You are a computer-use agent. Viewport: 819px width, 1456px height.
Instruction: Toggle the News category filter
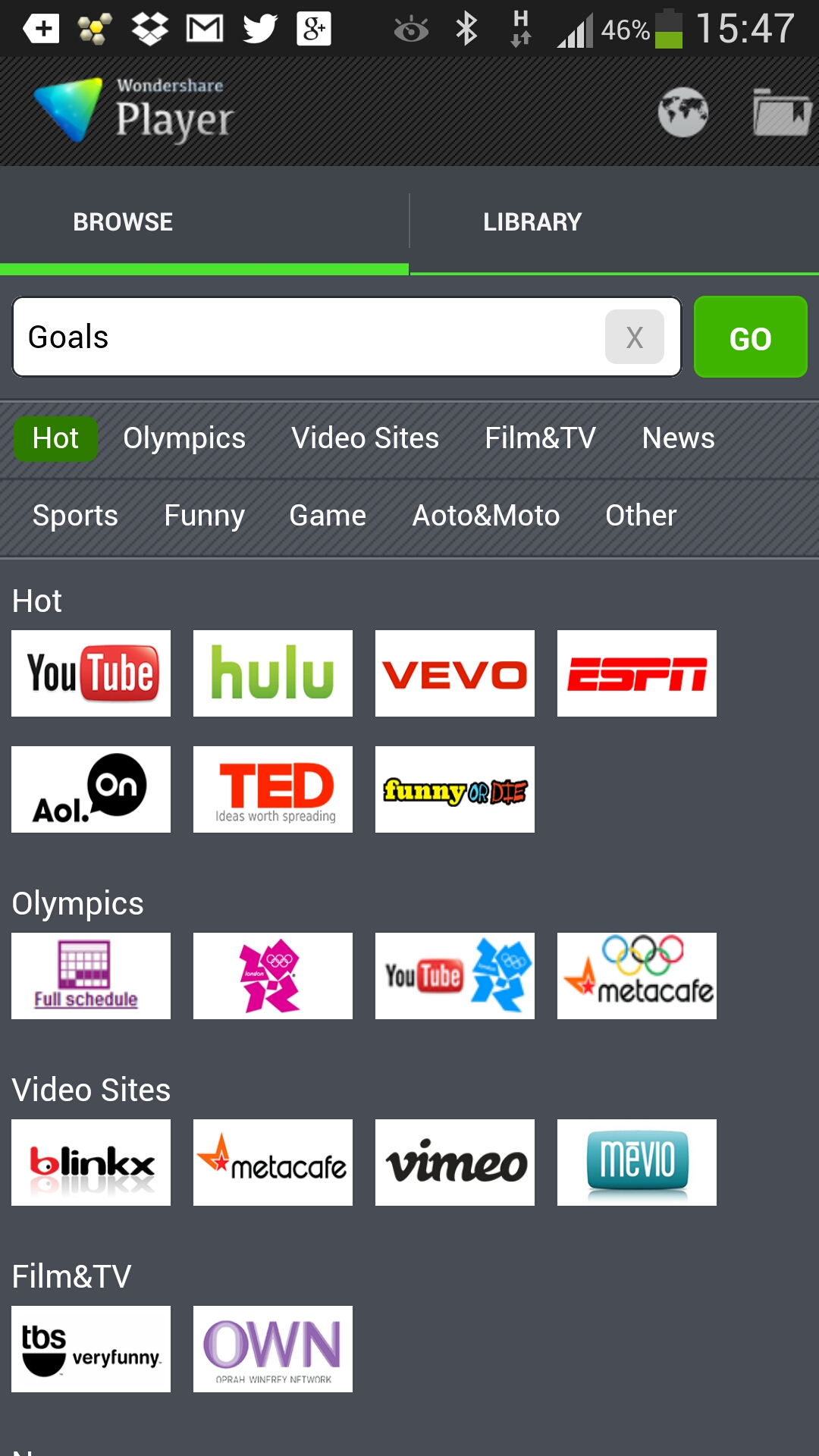tap(678, 438)
